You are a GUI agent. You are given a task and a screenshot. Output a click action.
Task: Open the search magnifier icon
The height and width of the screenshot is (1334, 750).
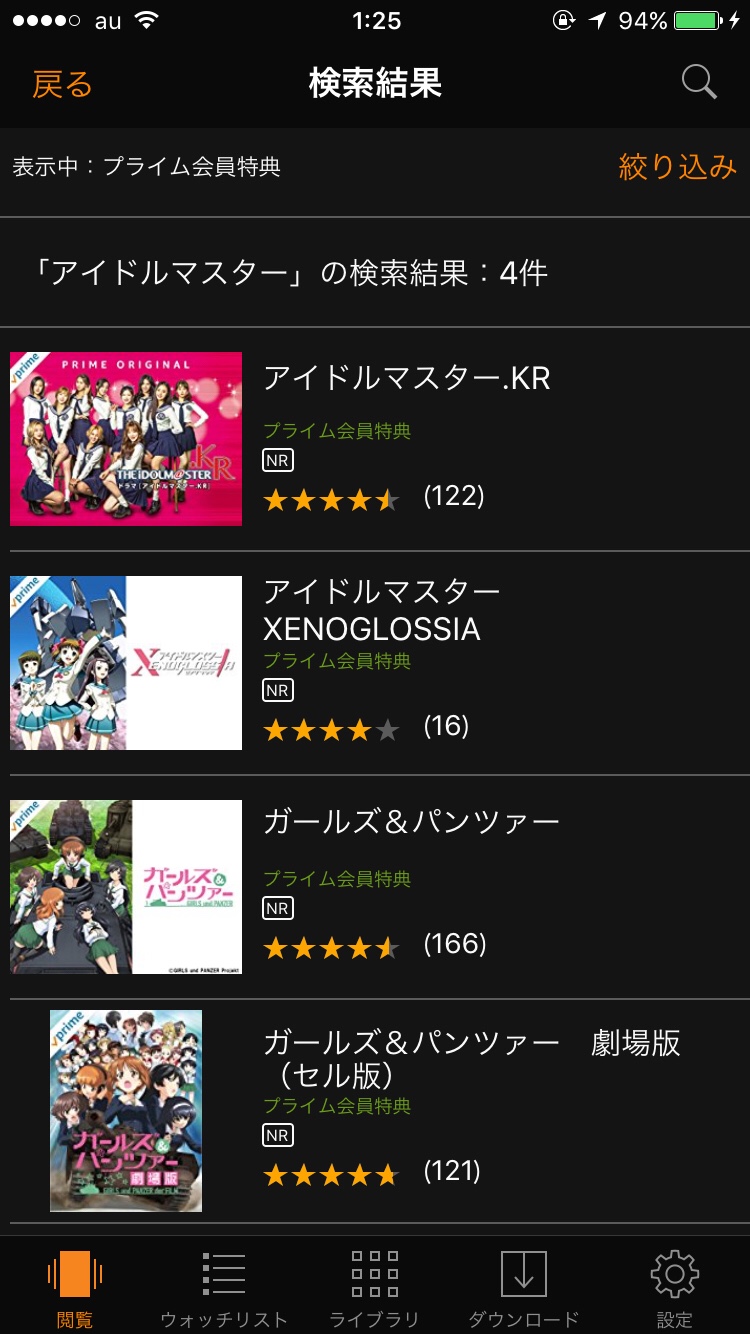pos(699,83)
